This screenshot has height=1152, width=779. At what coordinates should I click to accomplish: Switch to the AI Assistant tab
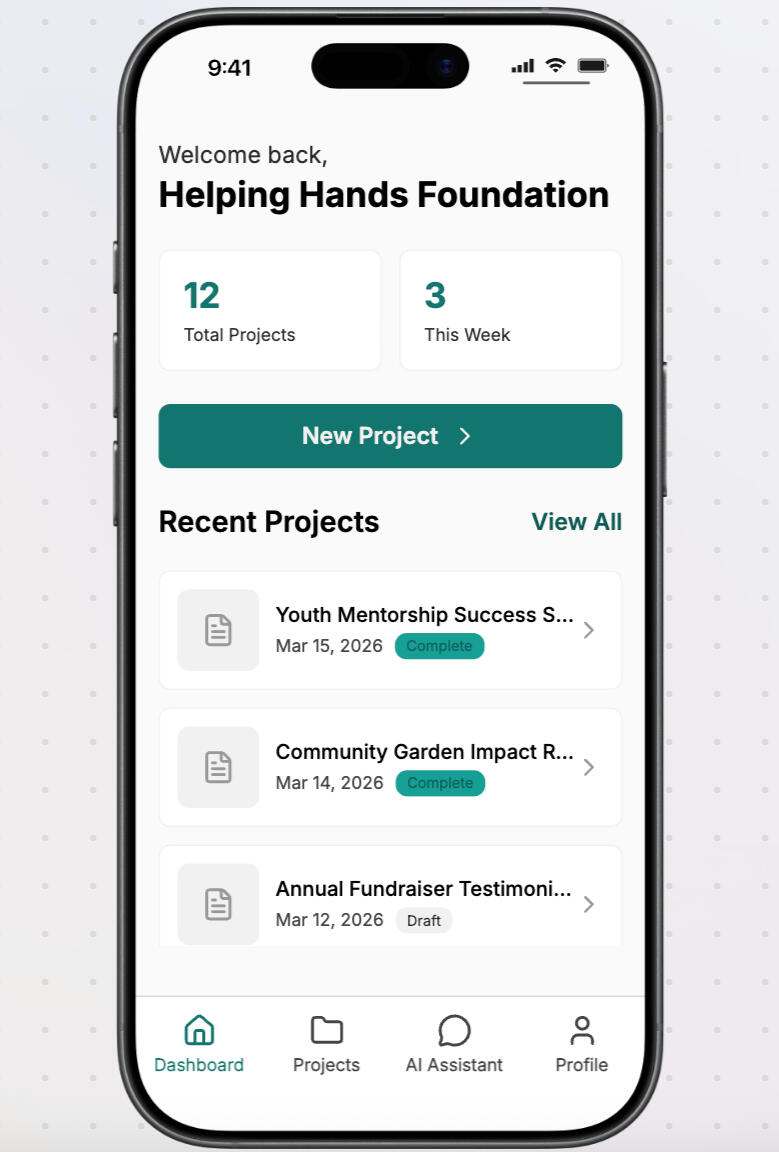click(x=454, y=1044)
